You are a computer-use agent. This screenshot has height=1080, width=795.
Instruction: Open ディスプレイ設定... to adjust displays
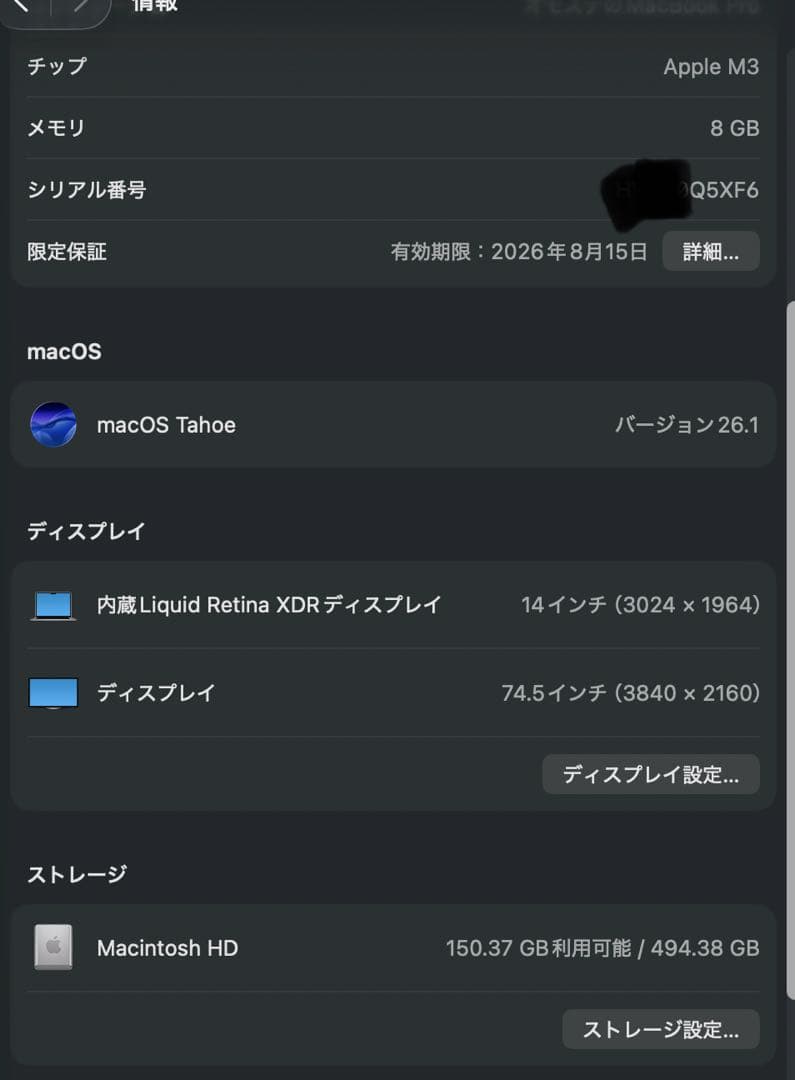tap(651, 774)
